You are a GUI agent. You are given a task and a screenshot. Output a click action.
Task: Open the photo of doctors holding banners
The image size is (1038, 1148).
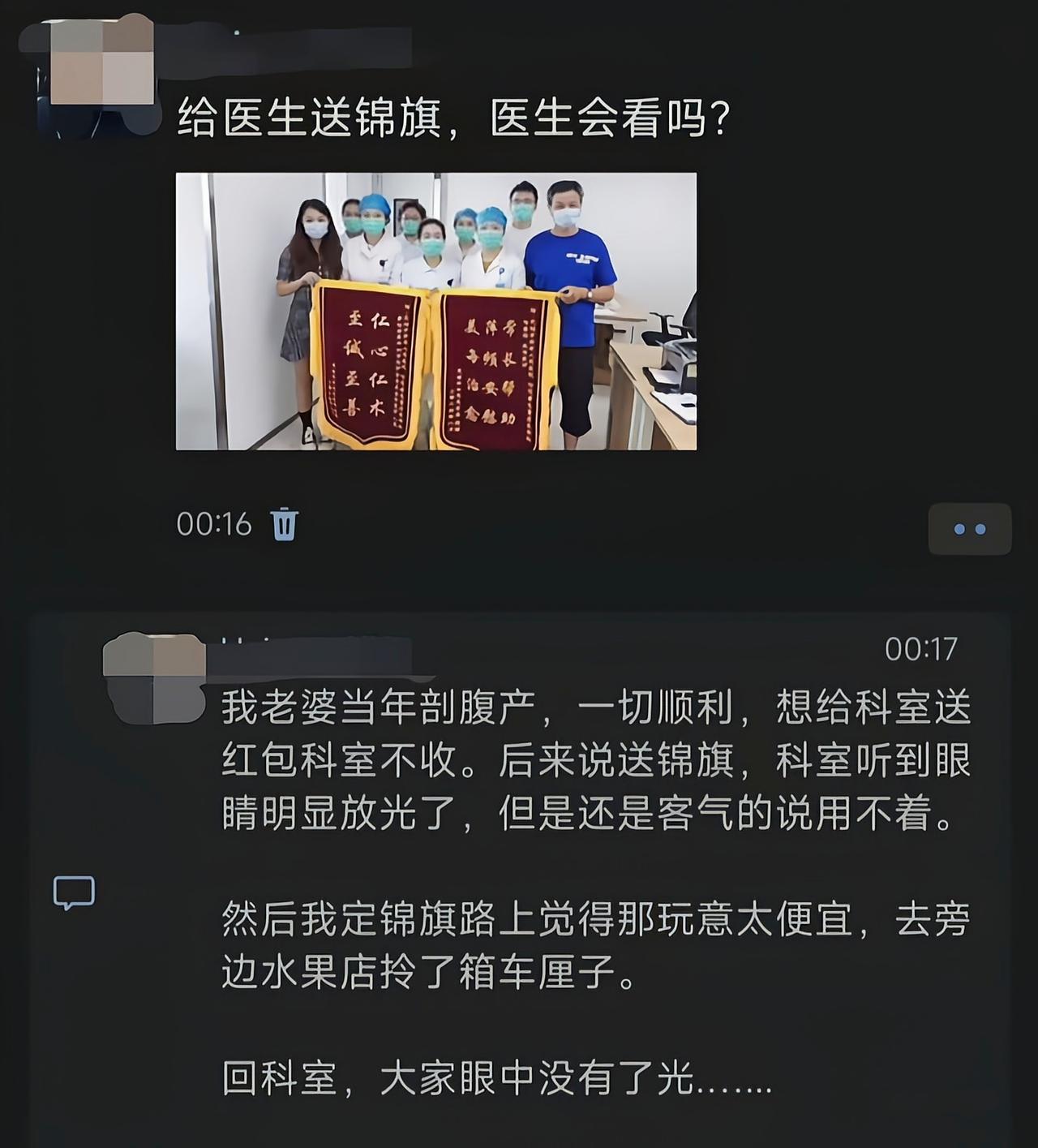pyautogui.click(x=436, y=311)
